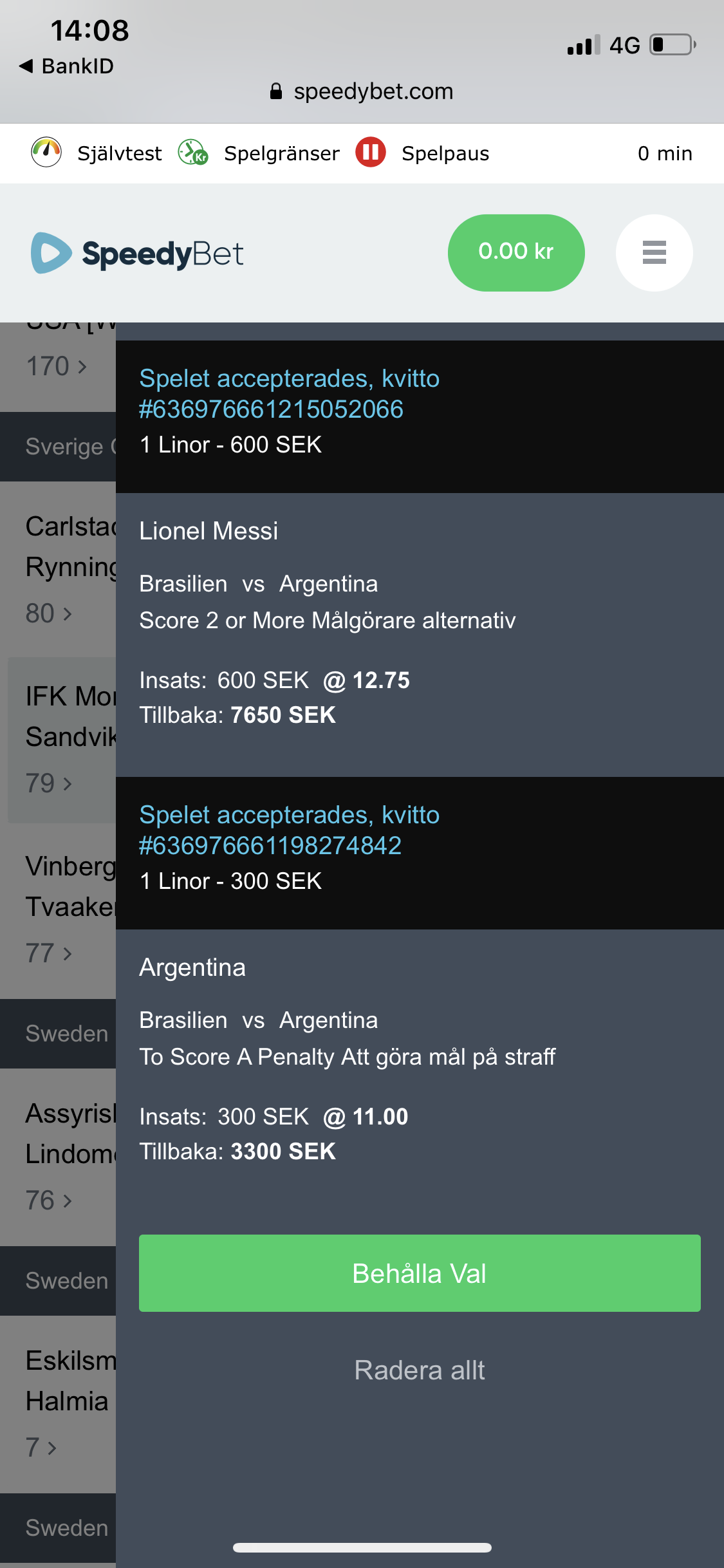Image resolution: width=724 pixels, height=1568 pixels.
Task: Return to the BankID app
Action: point(67,66)
